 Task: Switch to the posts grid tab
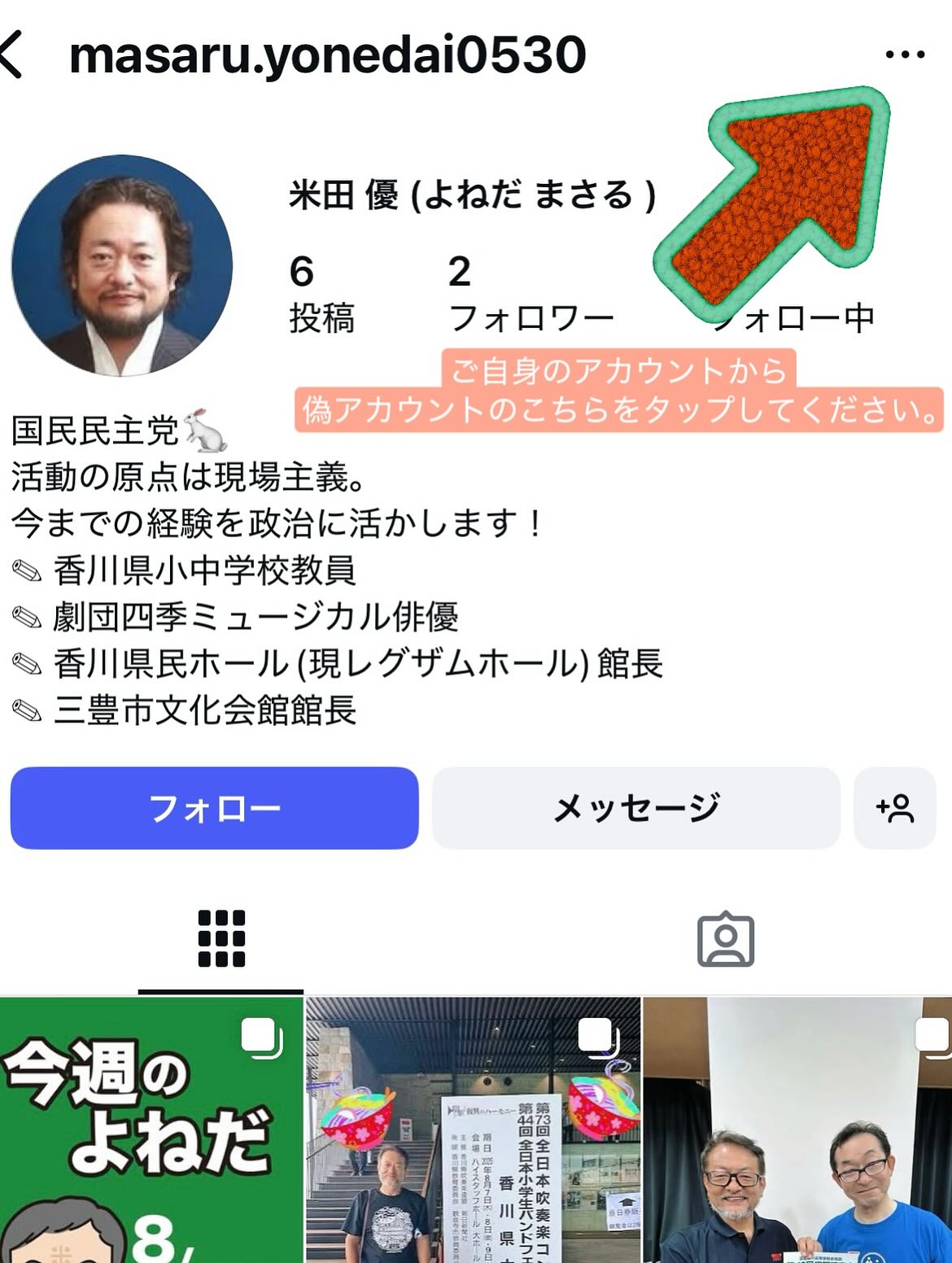click(221, 938)
